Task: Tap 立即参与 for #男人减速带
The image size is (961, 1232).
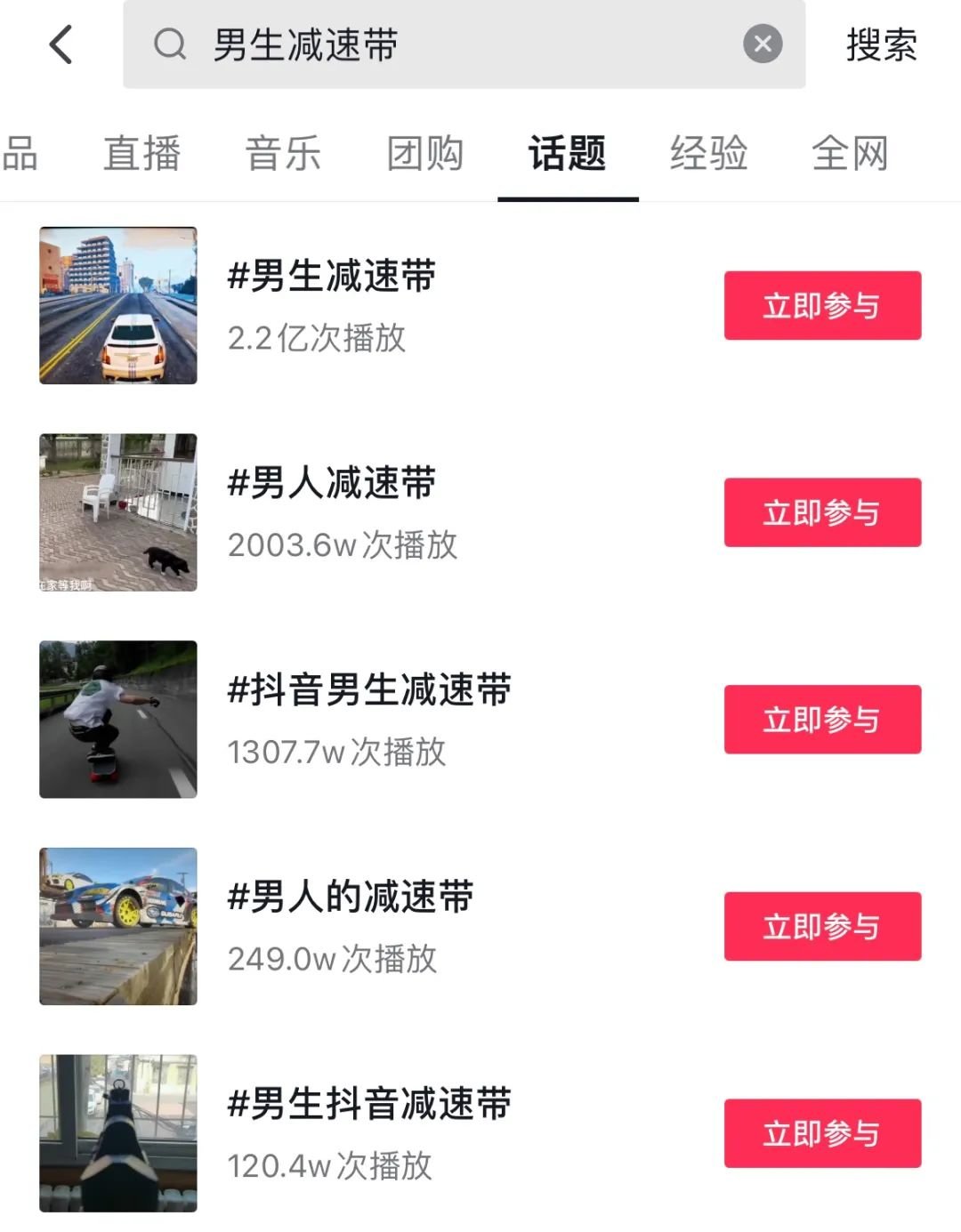Action: click(821, 512)
